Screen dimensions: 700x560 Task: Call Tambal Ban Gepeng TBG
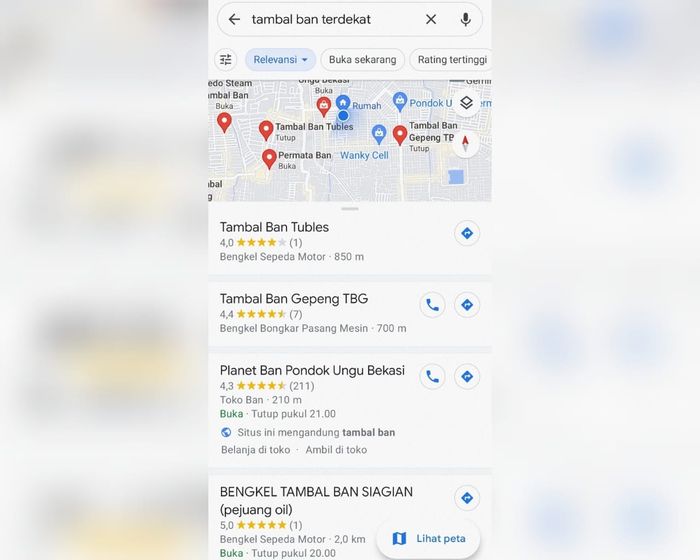[432, 305]
